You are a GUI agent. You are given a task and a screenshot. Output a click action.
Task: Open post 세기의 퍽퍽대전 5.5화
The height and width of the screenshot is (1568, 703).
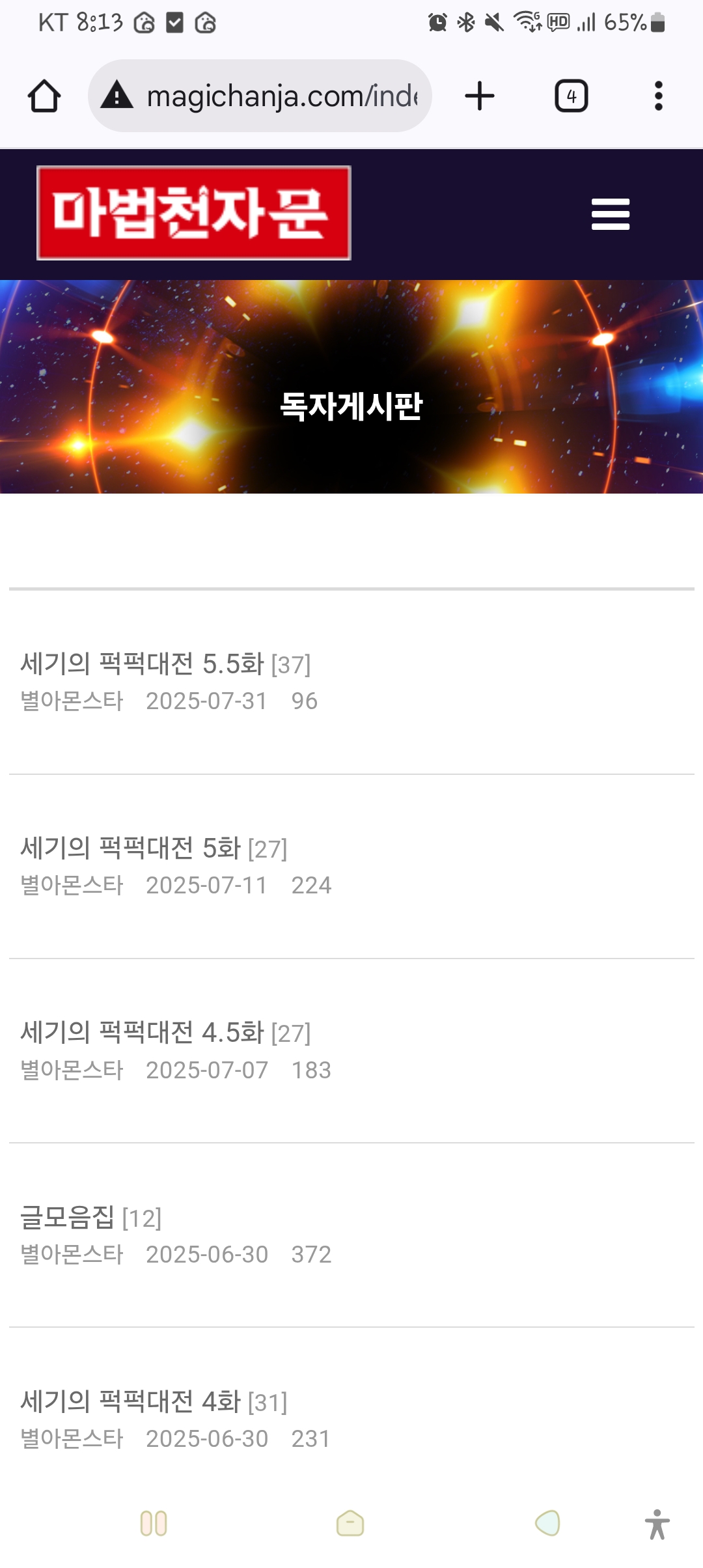143,664
